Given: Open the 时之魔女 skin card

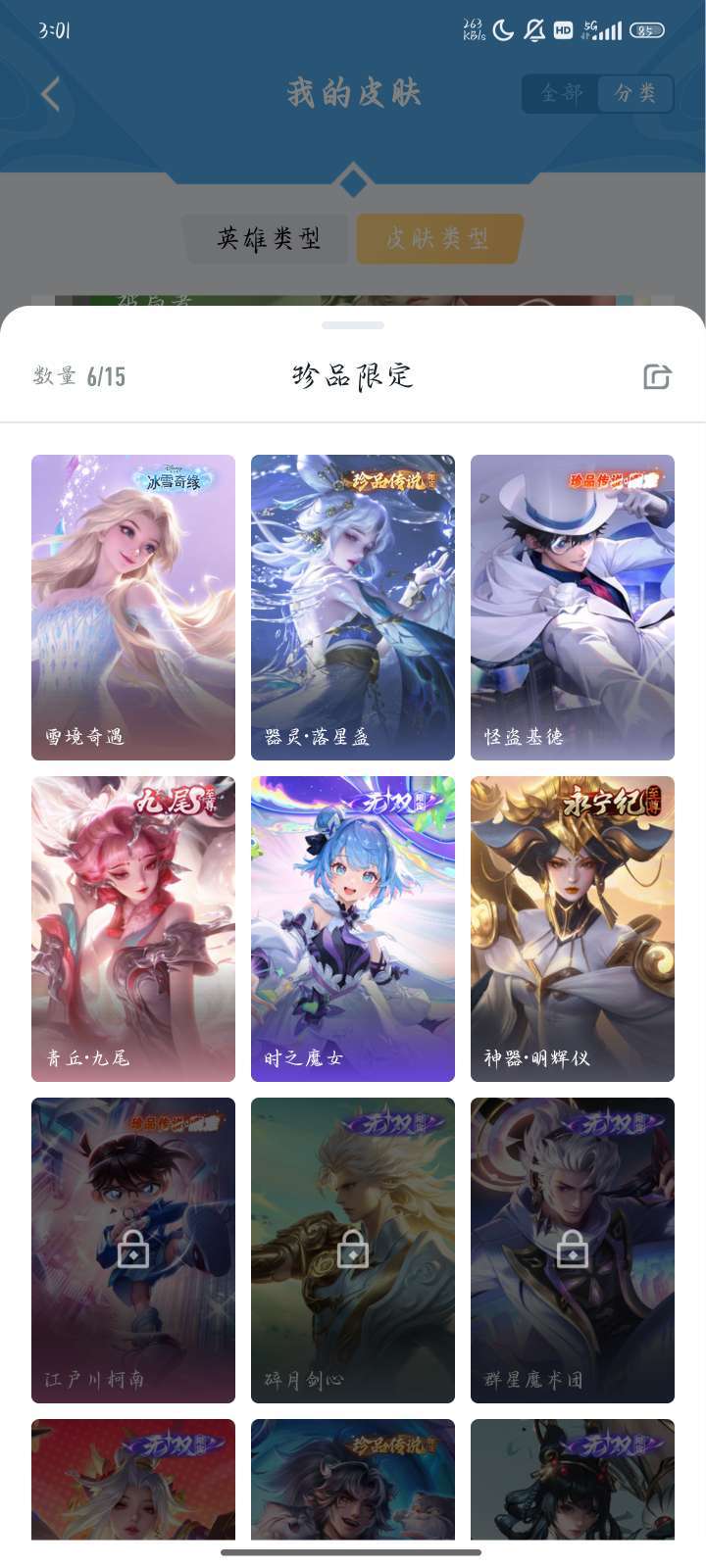Looking at the screenshot, I should pyautogui.click(x=353, y=929).
